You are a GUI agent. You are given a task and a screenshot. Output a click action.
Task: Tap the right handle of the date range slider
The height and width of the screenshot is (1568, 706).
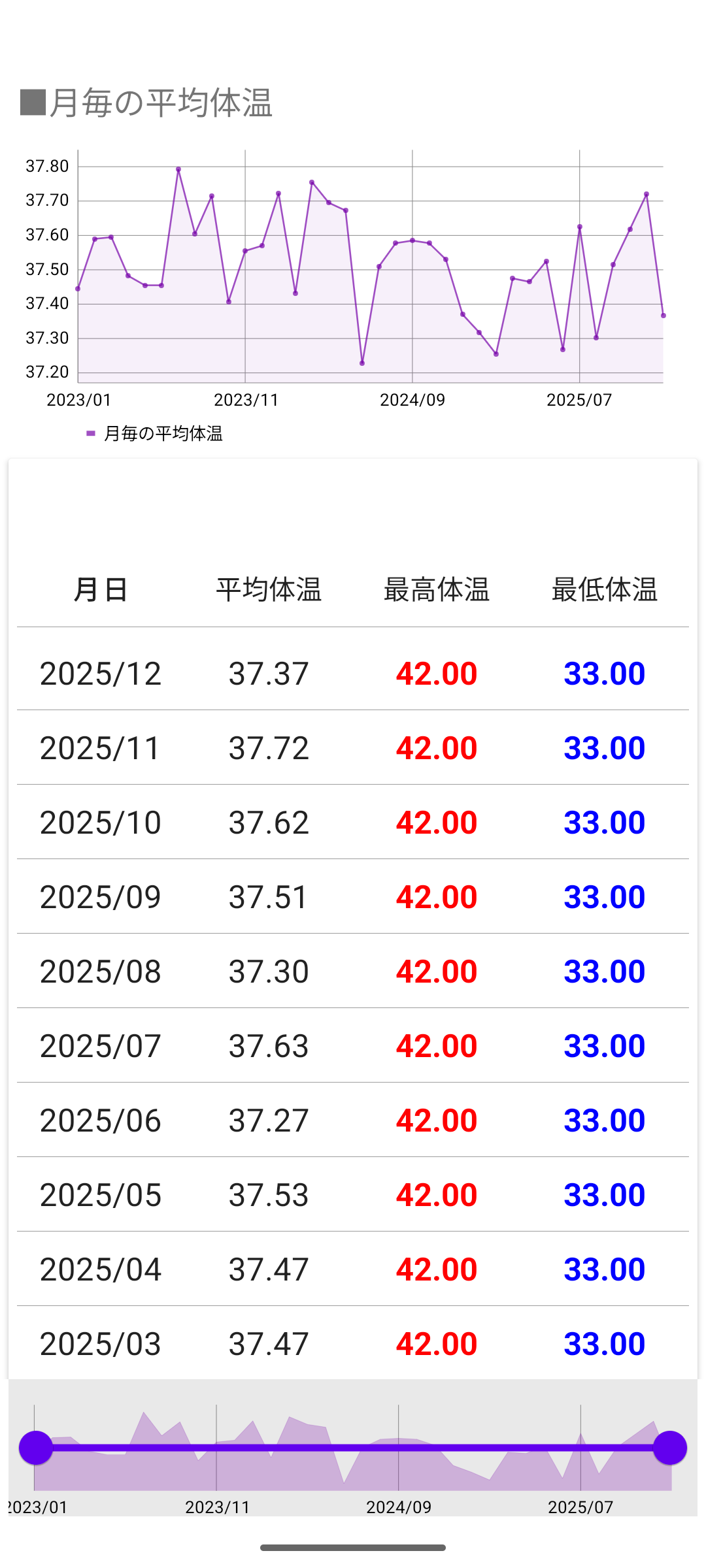670,1448
